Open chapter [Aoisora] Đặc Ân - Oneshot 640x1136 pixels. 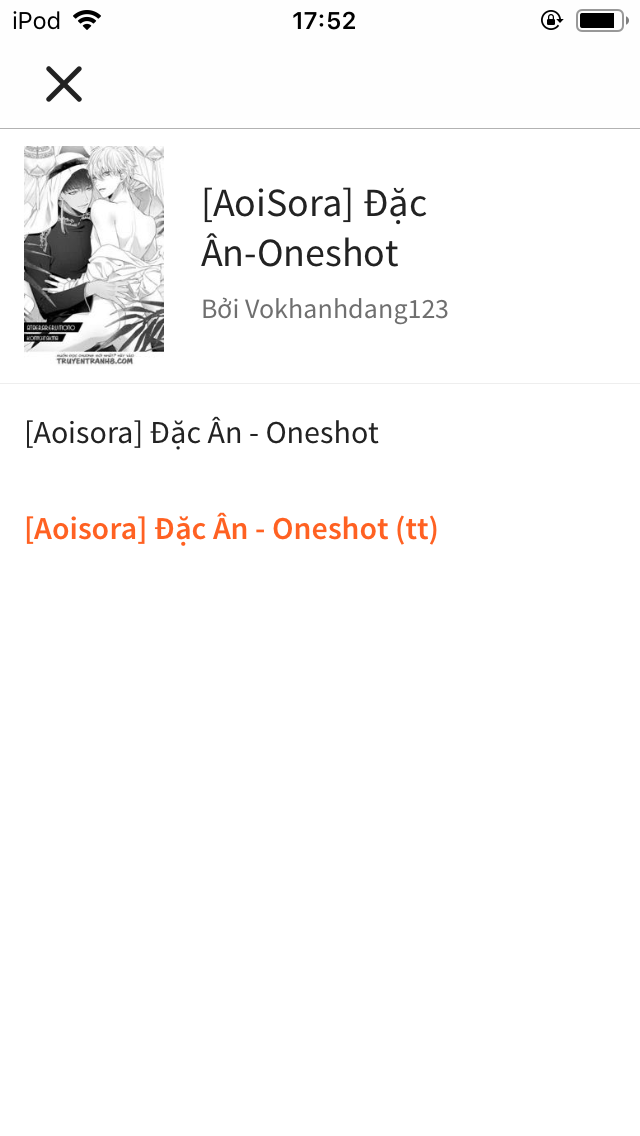[202, 433]
